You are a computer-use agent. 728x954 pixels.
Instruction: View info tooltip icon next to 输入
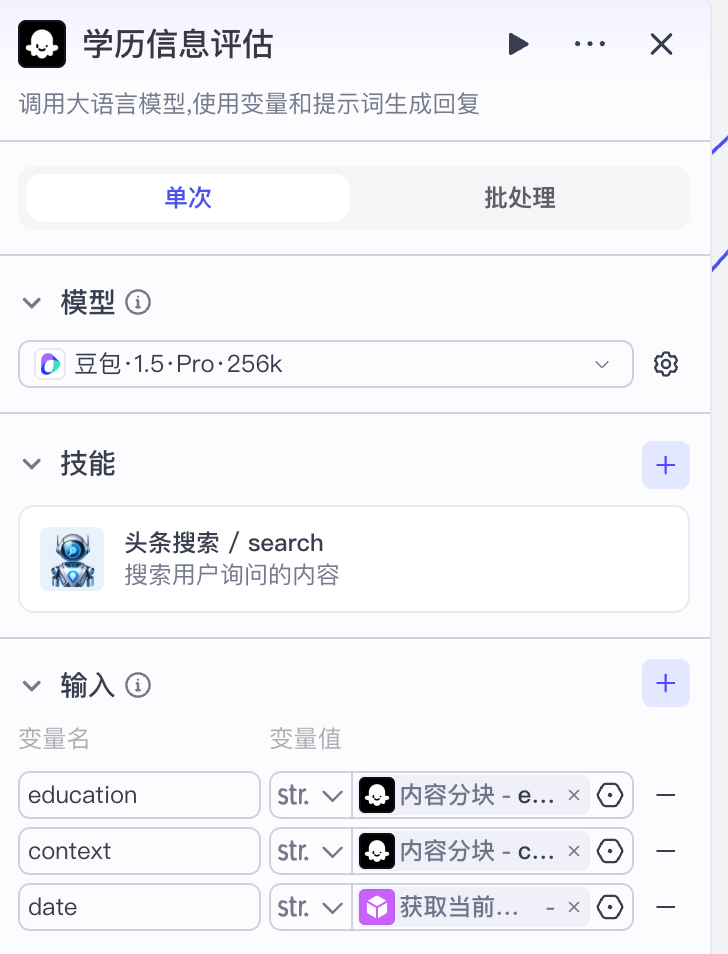[139, 685]
